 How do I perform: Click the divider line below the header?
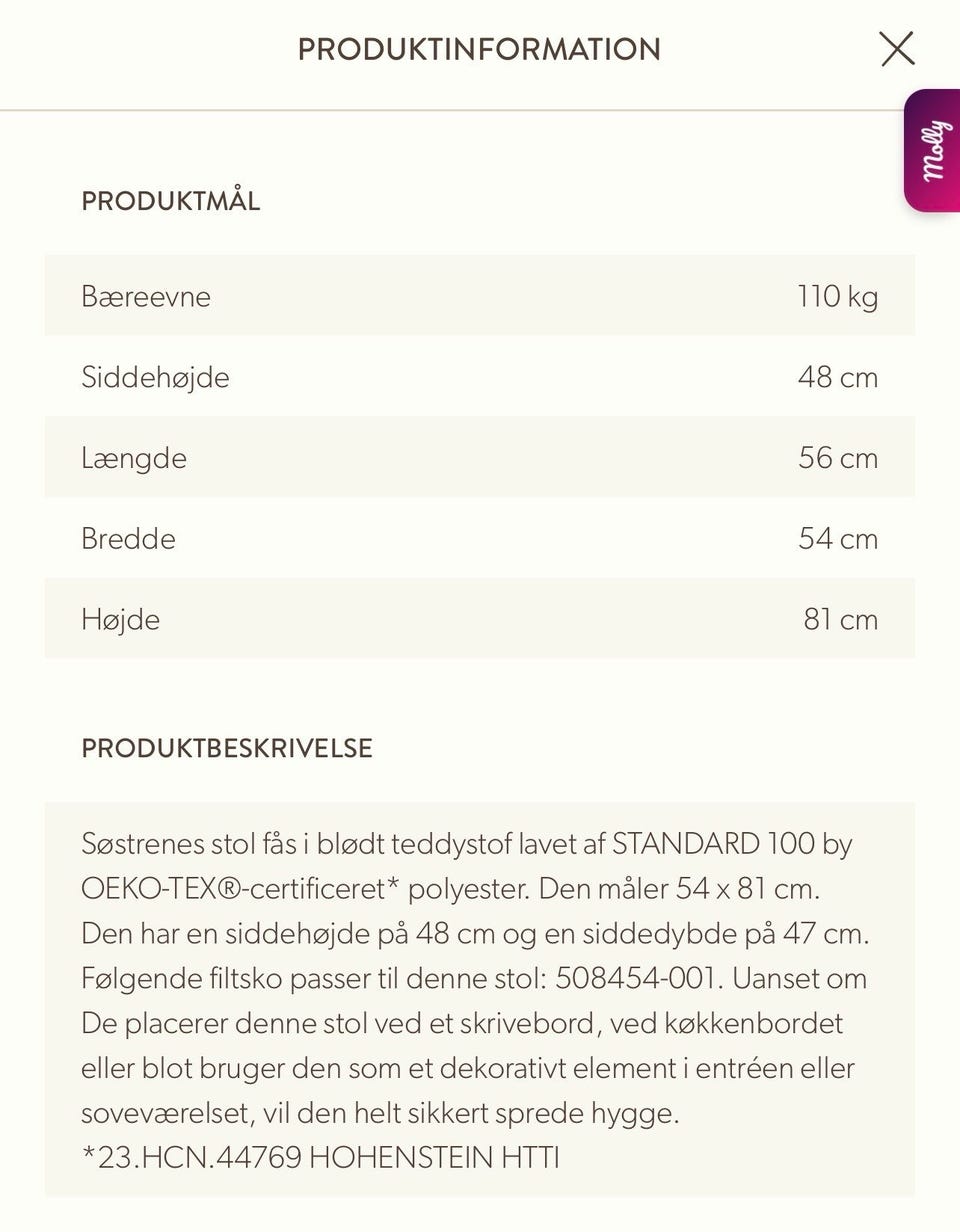(x=480, y=101)
